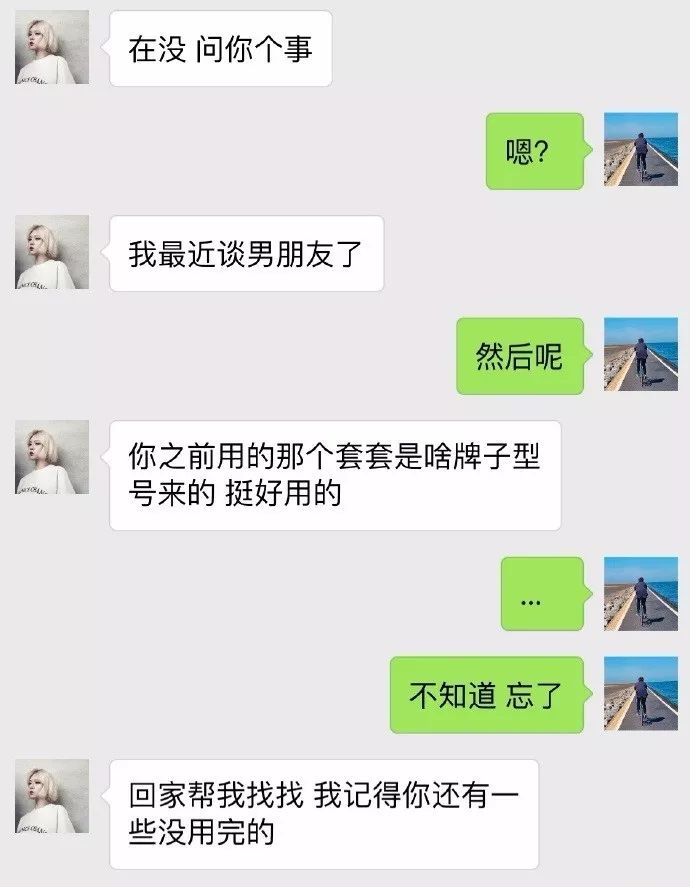This screenshot has width=690, height=887.
Task: Open avatar beside "我最近谈男朋友了" message
Action: (52, 252)
